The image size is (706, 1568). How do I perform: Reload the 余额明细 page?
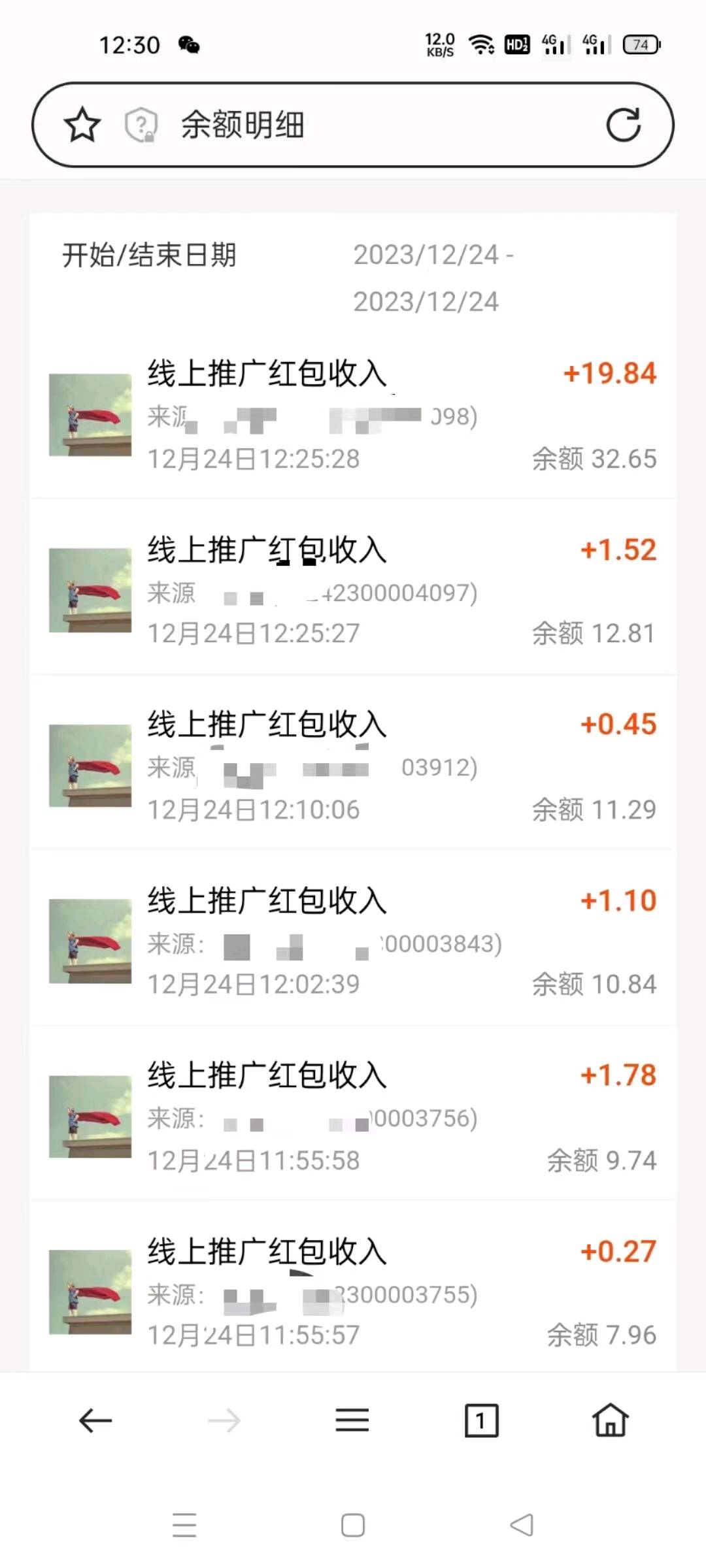point(623,125)
